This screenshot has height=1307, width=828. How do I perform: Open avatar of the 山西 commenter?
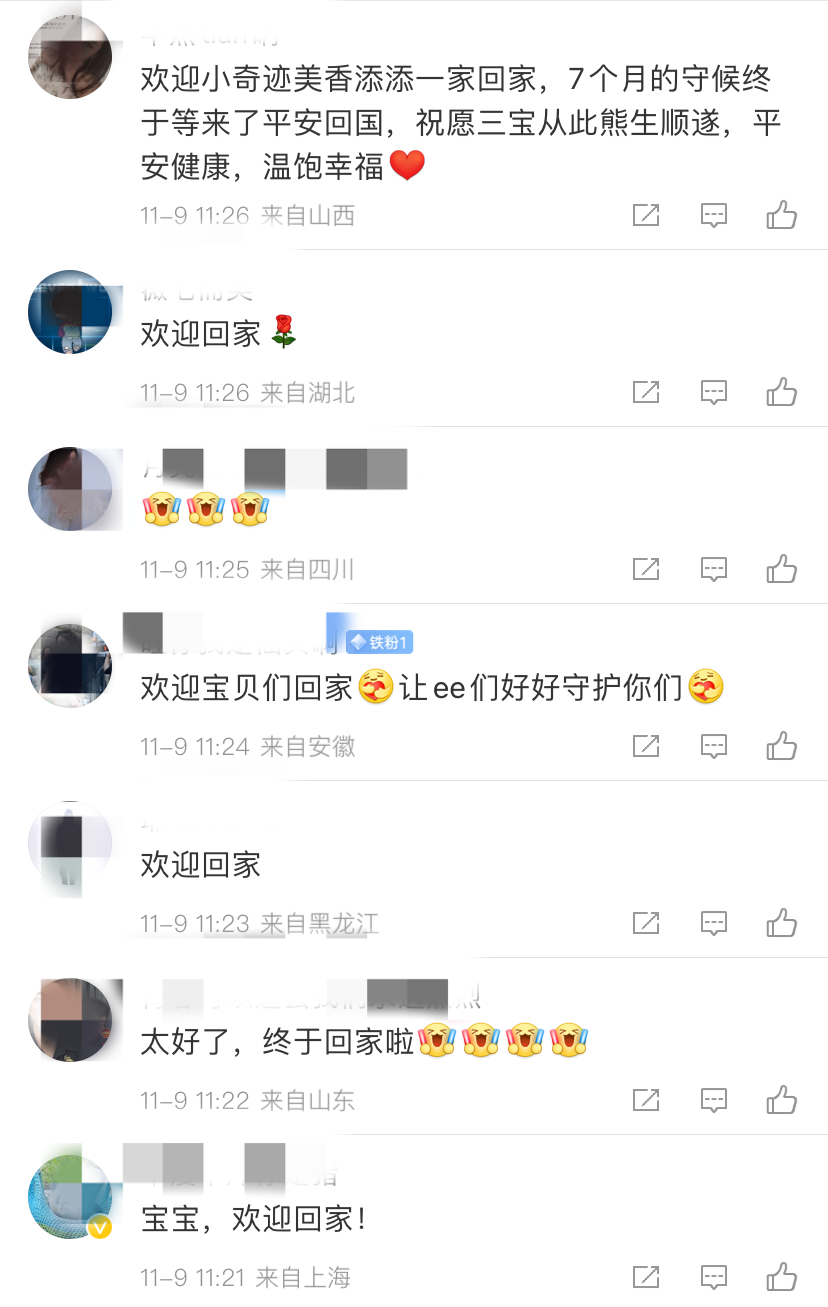point(69,57)
